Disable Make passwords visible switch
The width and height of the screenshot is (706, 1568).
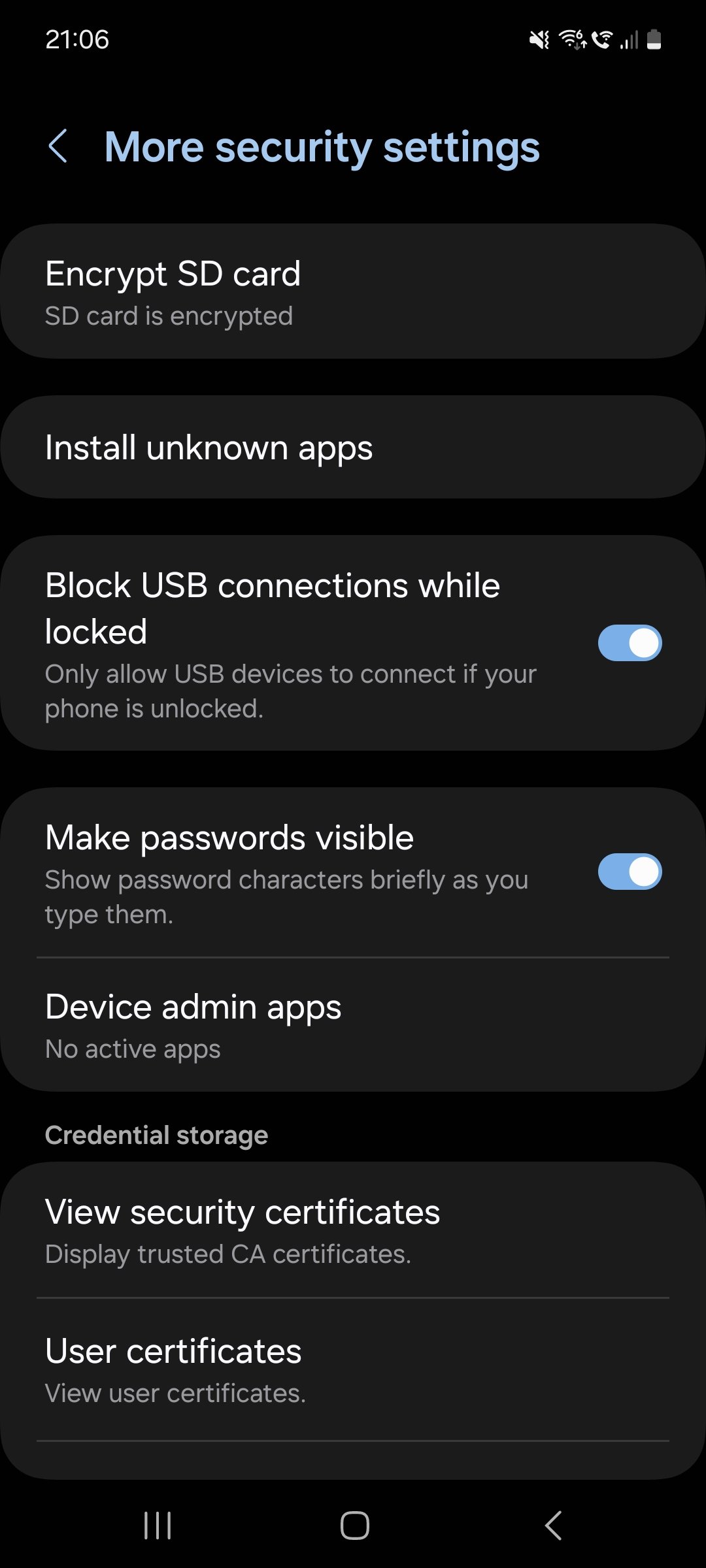click(629, 872)
